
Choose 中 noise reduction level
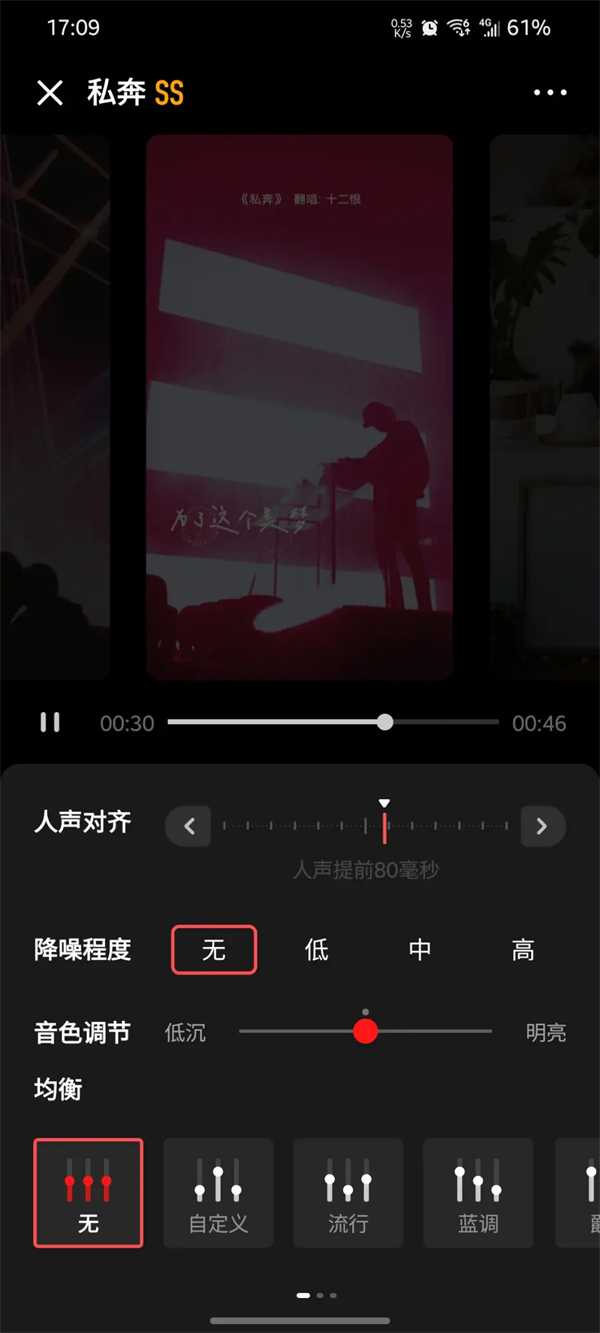420,950
